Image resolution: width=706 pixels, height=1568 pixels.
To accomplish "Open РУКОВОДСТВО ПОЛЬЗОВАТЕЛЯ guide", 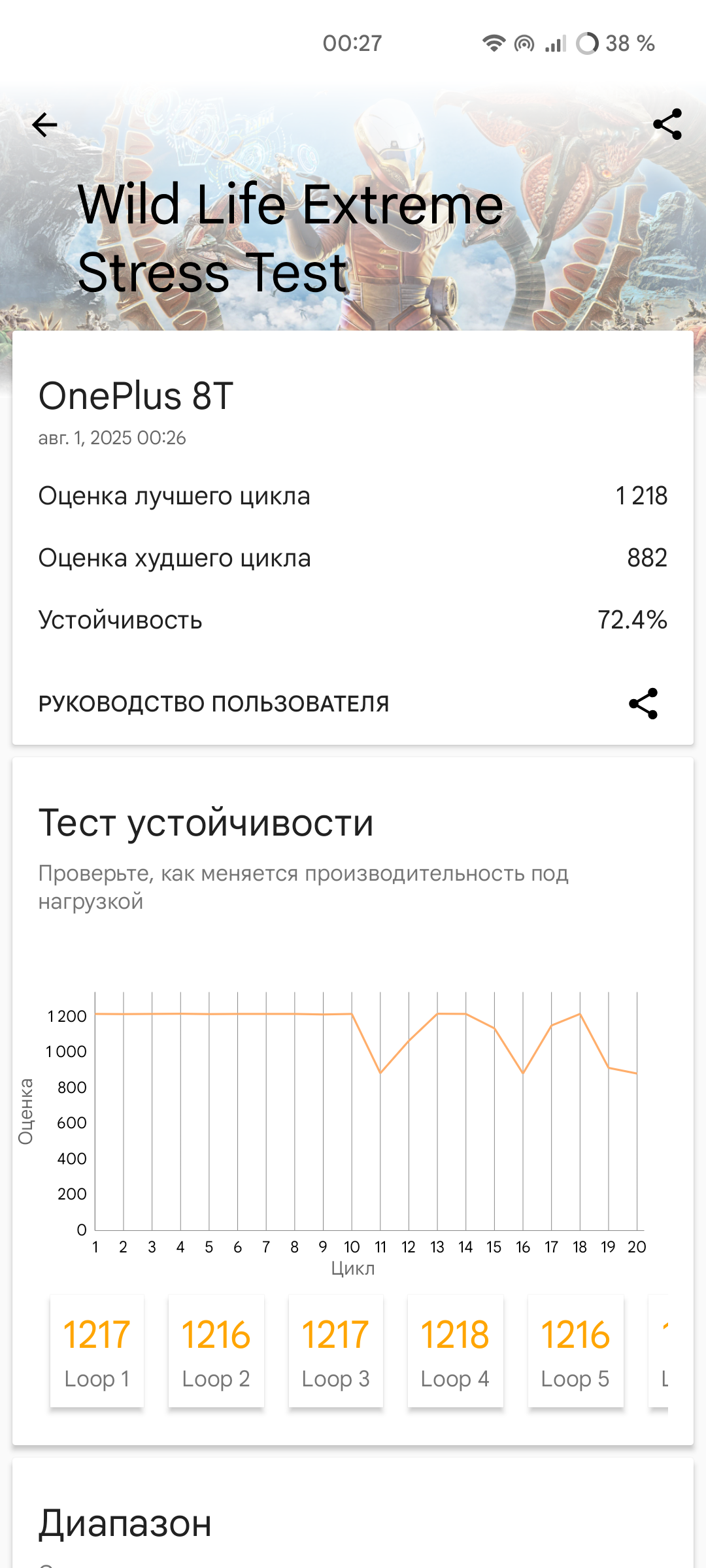I will 214,704.
